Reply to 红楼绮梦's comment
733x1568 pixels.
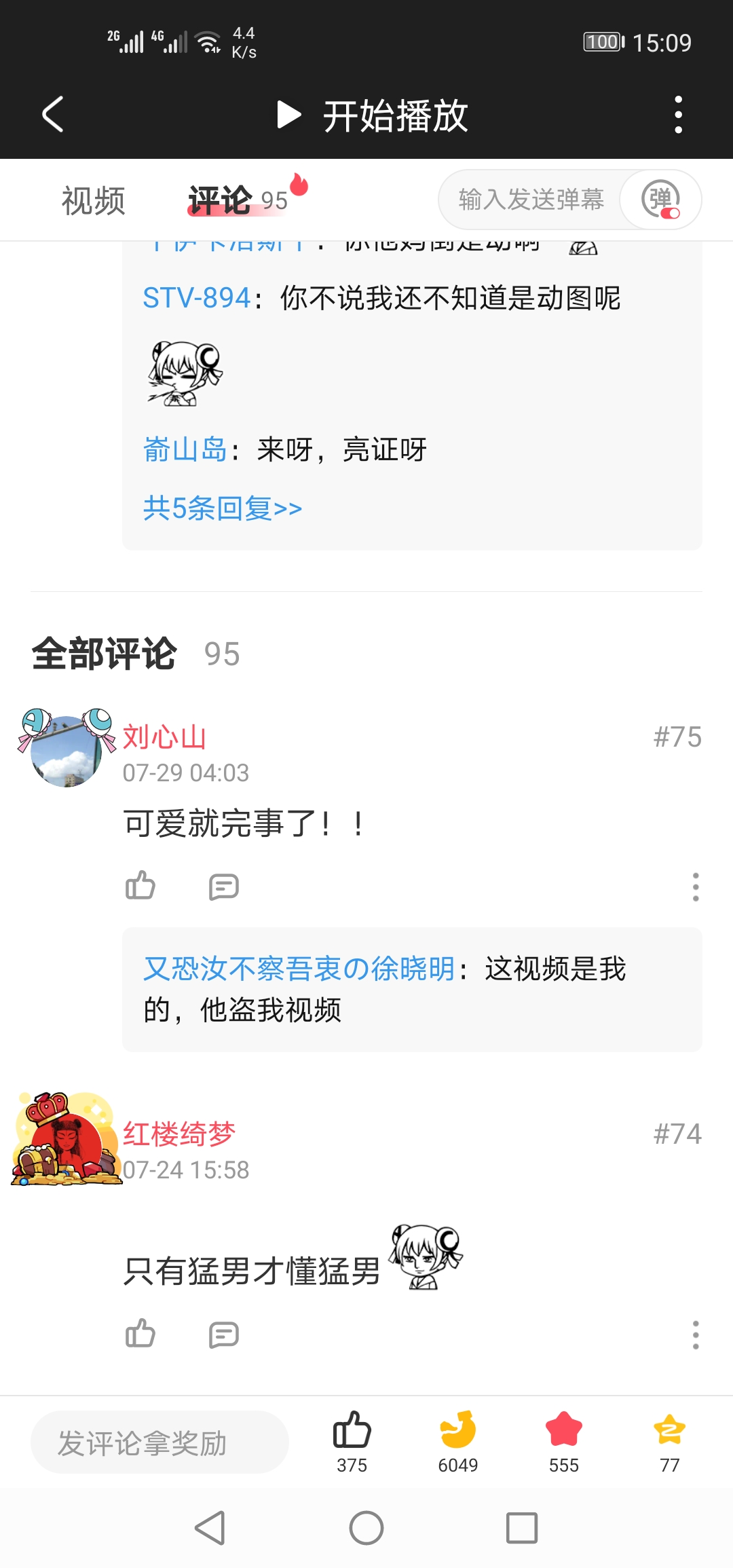223,1334
